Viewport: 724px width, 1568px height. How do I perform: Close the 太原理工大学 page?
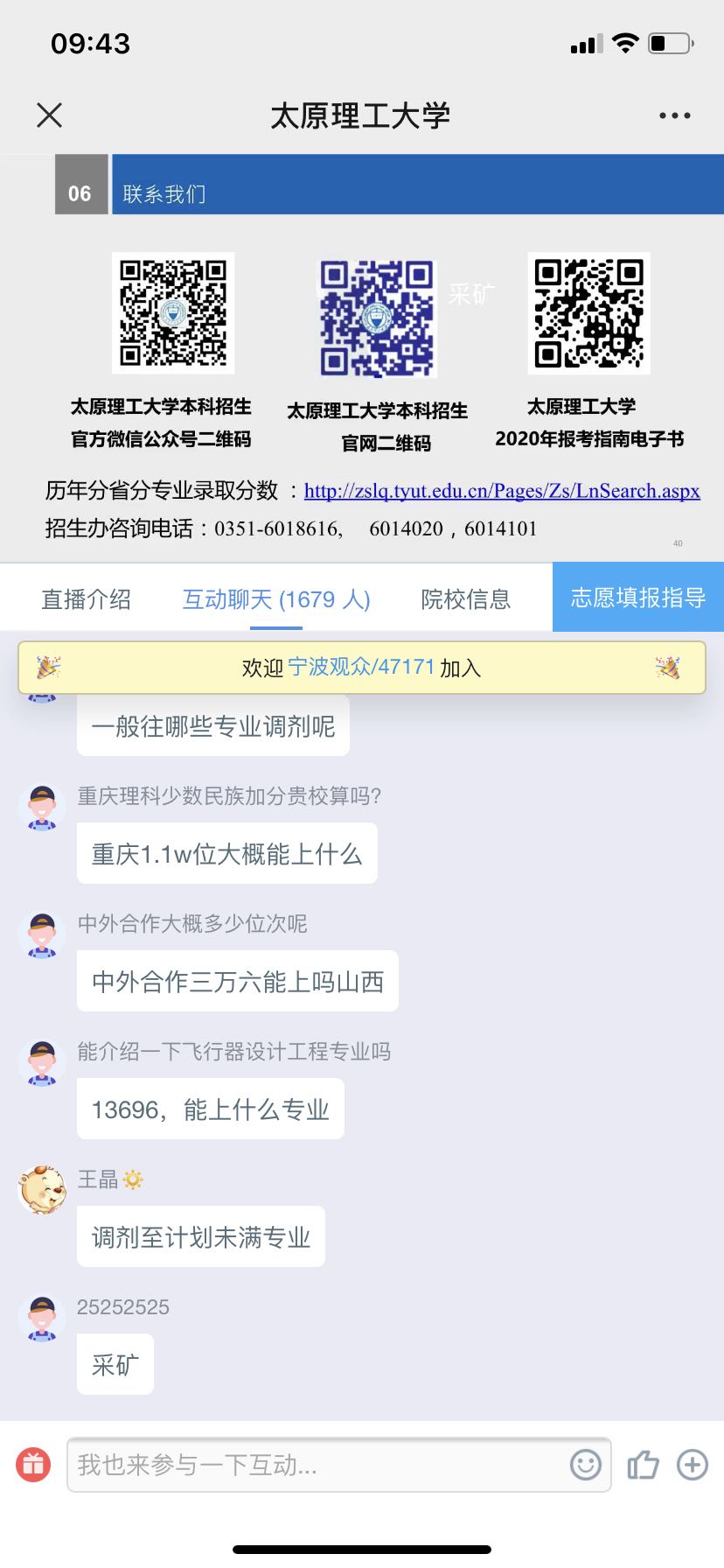point(50,115)
